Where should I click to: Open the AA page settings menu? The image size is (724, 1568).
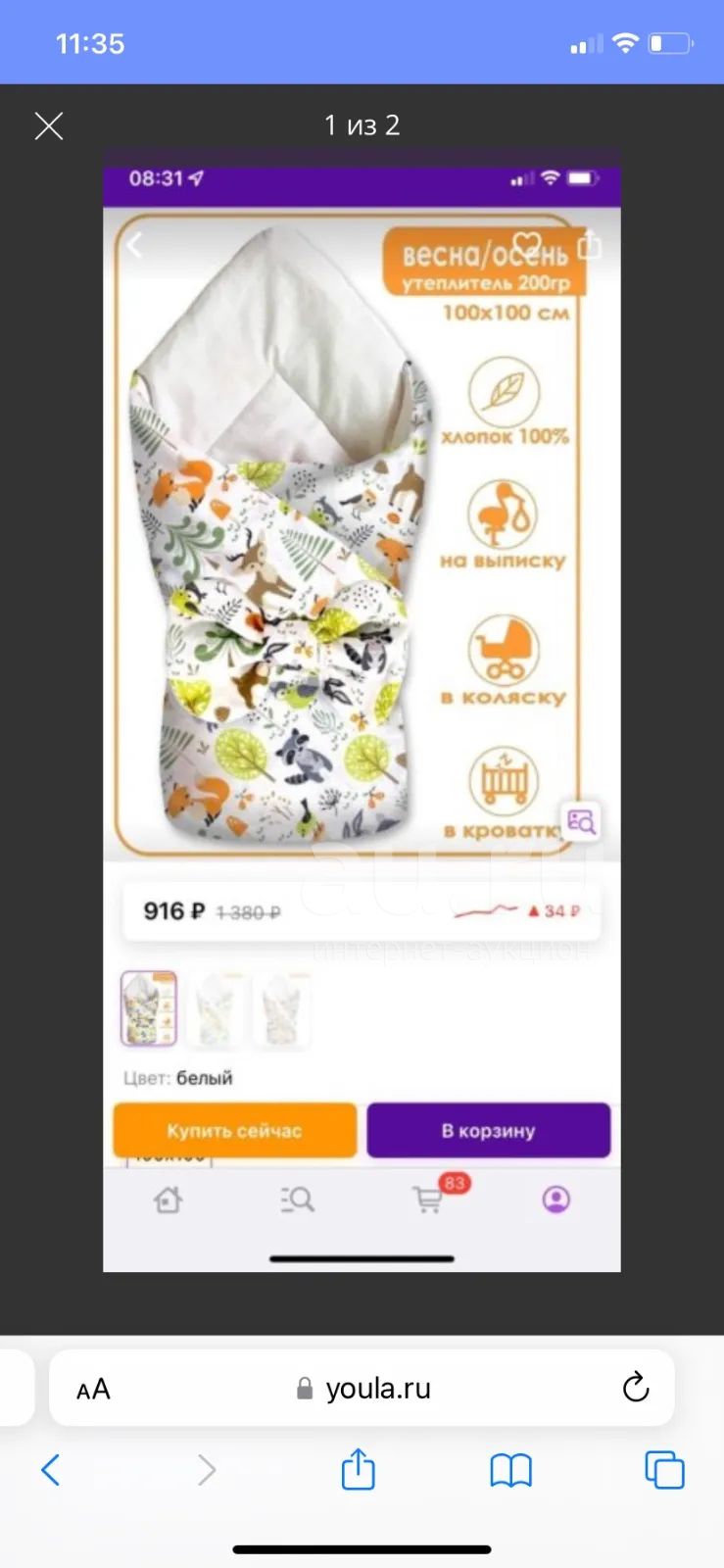[x=93, y=1389]
